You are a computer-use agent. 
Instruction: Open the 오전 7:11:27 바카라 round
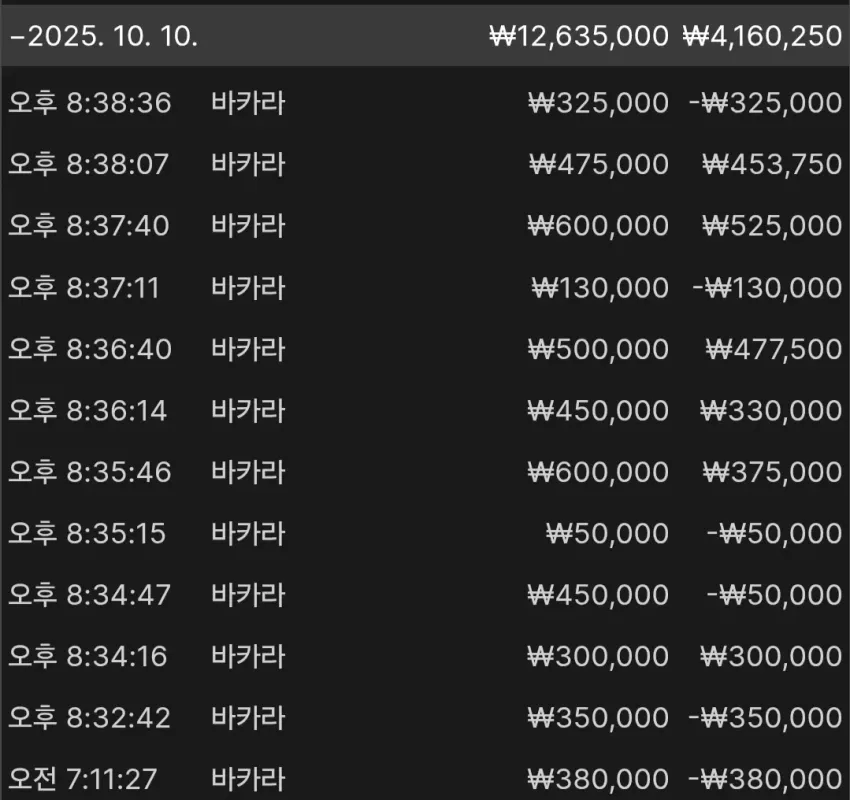click(x=425, y=777)
